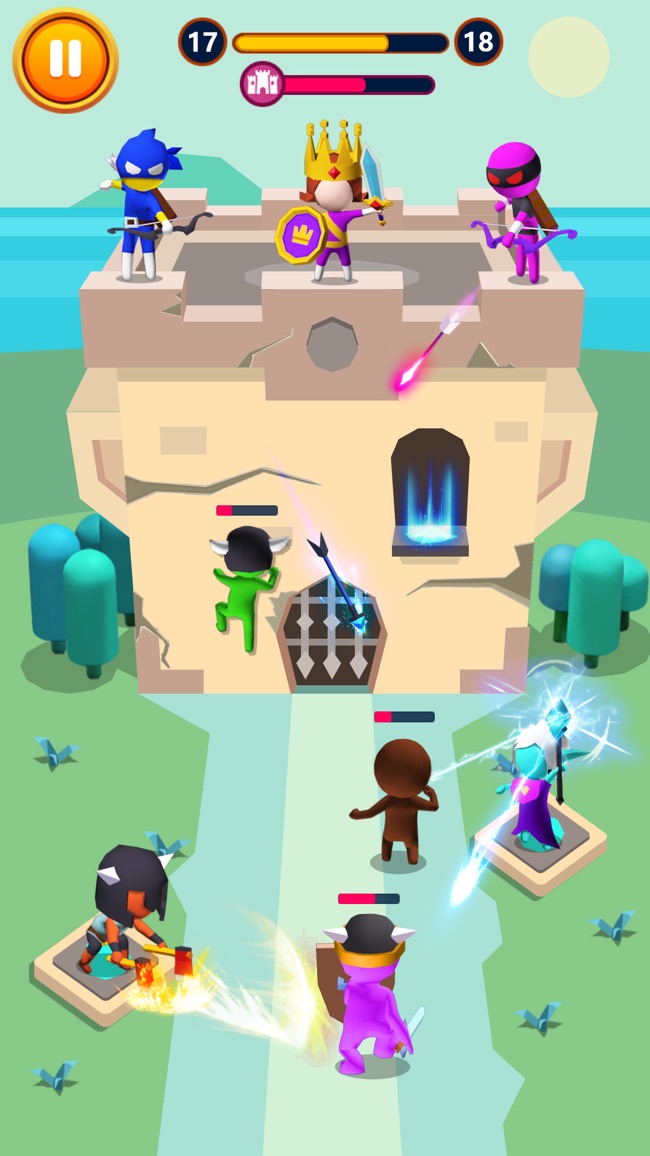Pause the game
Screen dimensions: 650x1156
(65, 60)
